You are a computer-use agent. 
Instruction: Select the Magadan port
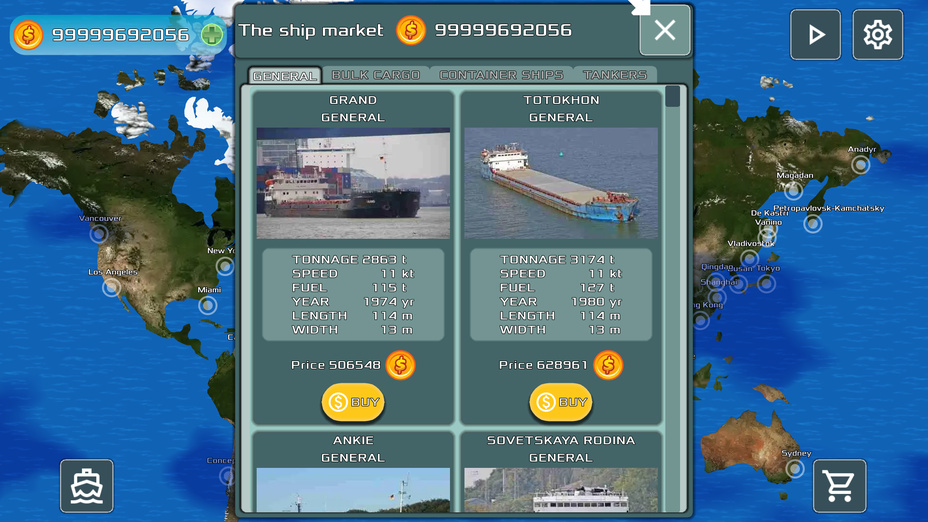793,189
